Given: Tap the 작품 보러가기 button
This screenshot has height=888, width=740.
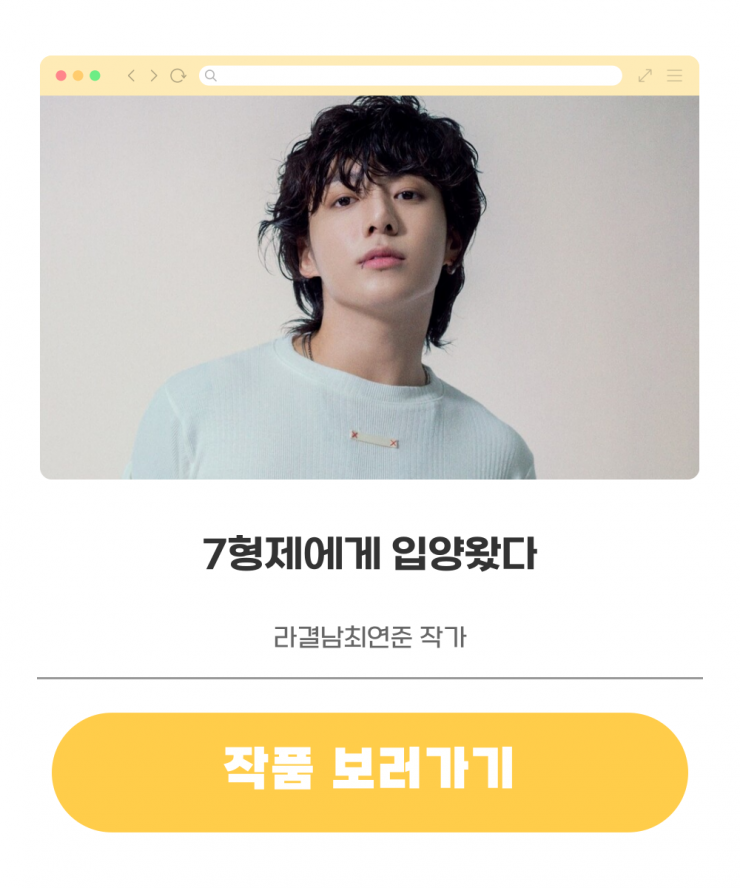Looking at the screenshot, I should click(x=369, y=771).
